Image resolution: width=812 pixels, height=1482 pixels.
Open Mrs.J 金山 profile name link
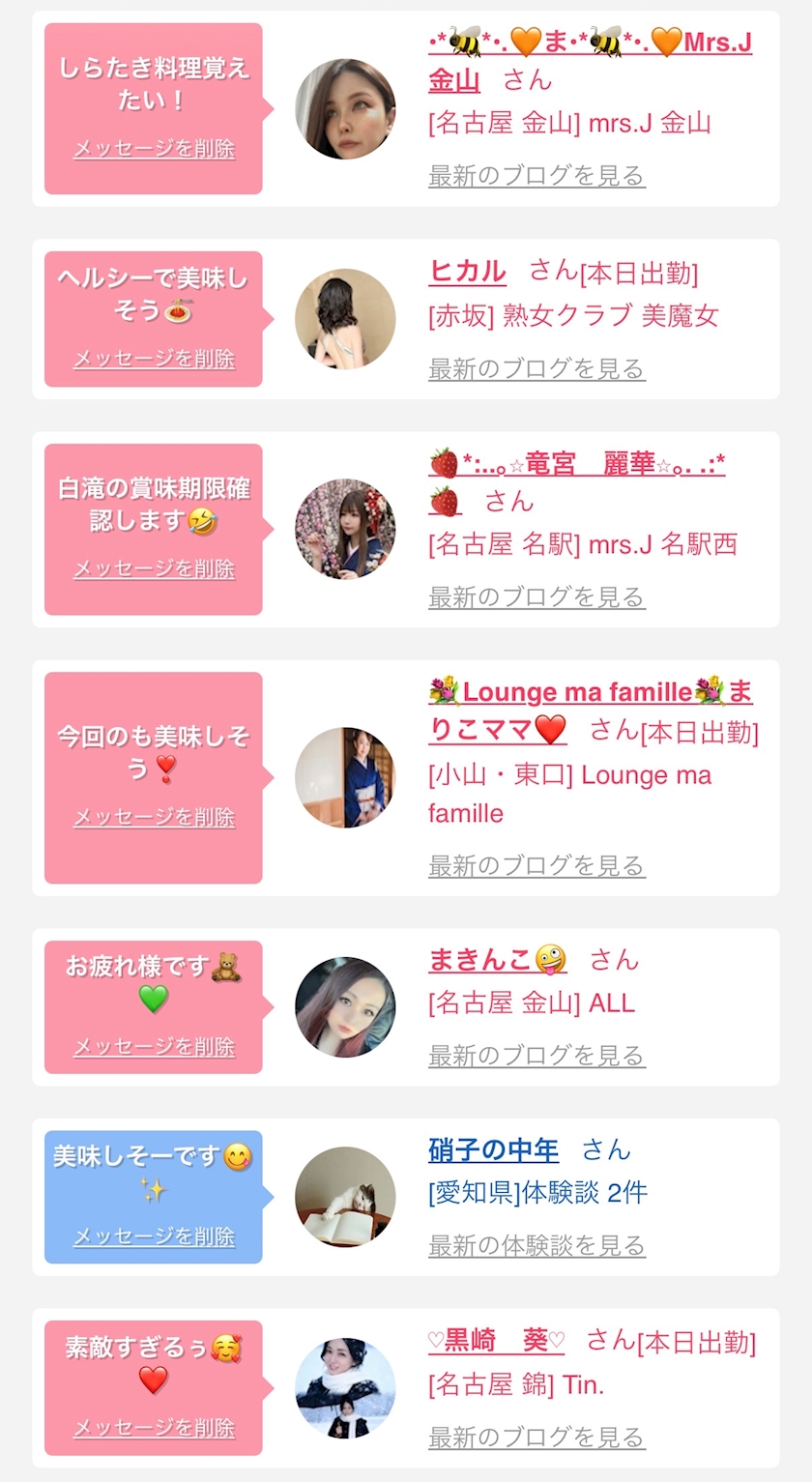(x=590, y=44)
